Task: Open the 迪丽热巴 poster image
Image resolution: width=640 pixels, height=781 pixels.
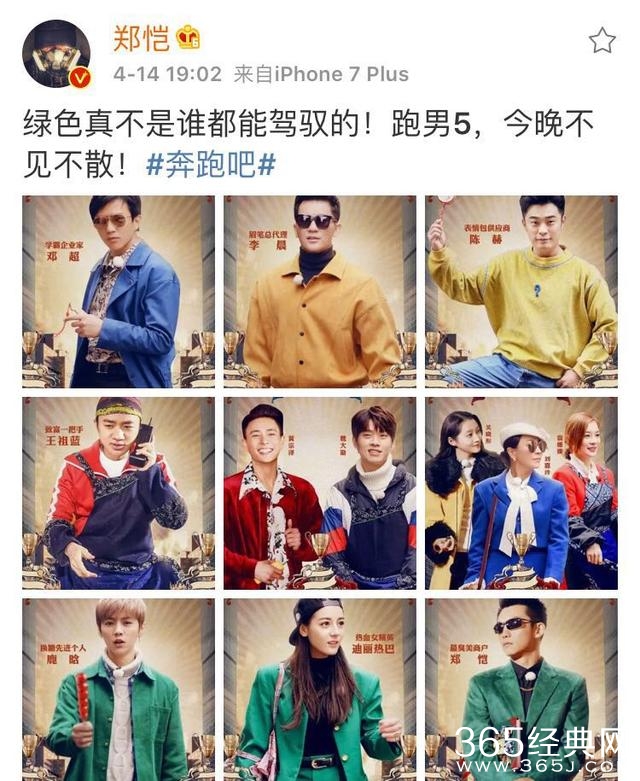Action: pyautogui.click(x=320, y=689)
